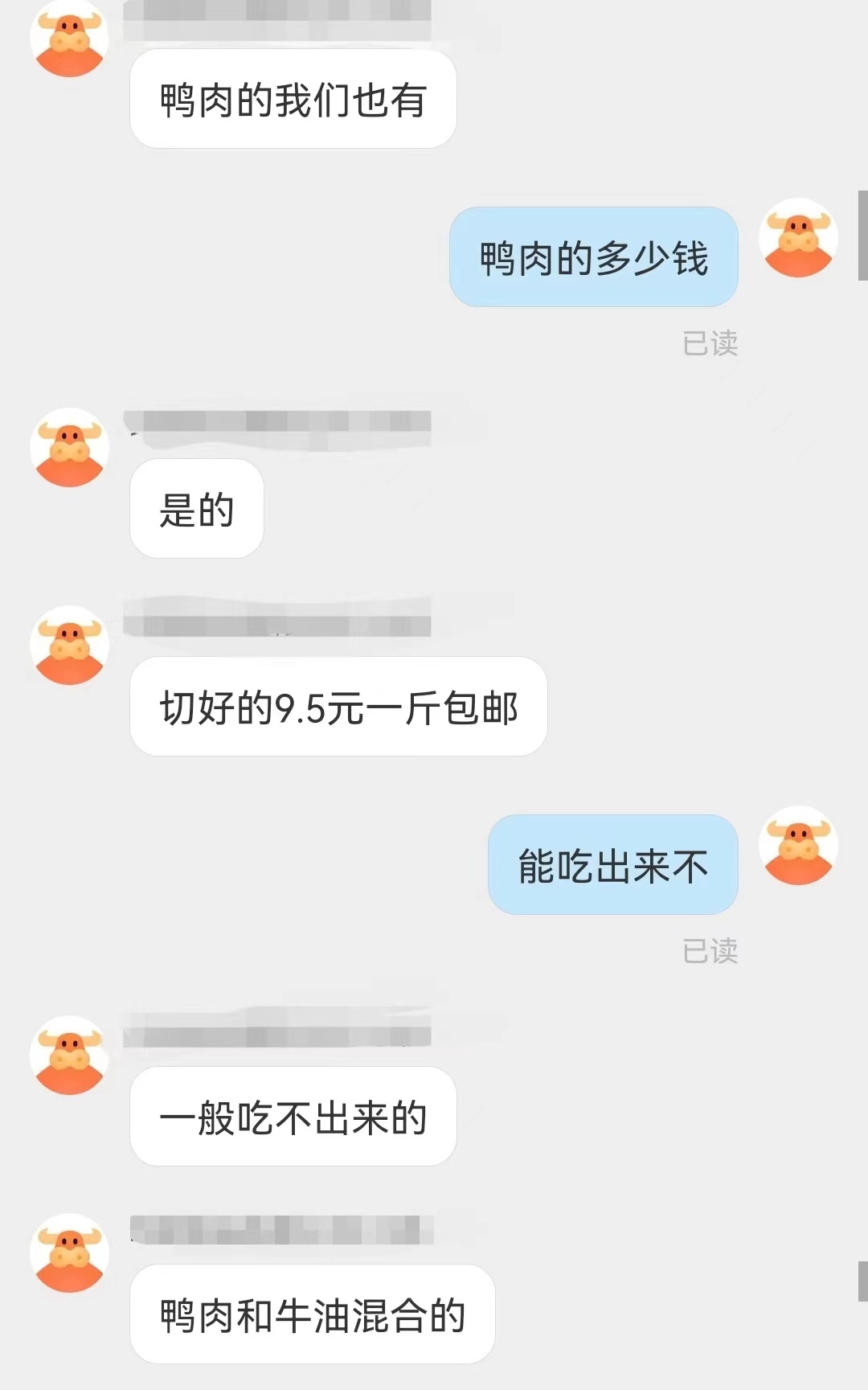Open sender's avatar beside 鸭肉的我们也有
The width and height of the screenshot is (868, 1390).
pyautogui.click(x=70, y=39)
